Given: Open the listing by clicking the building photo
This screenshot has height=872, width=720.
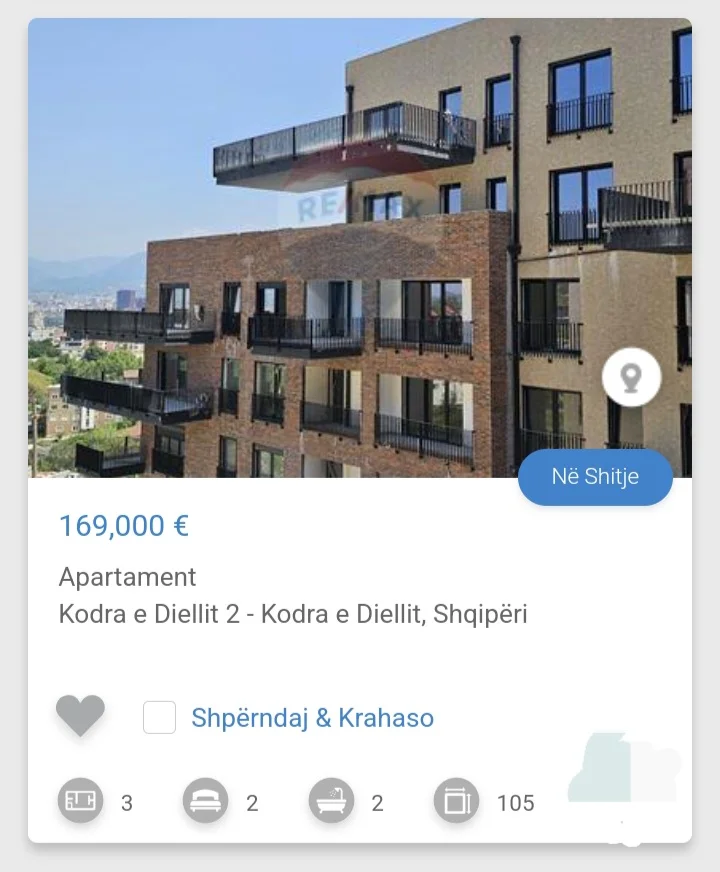Looking at the screenshot, I should point(360,250).
